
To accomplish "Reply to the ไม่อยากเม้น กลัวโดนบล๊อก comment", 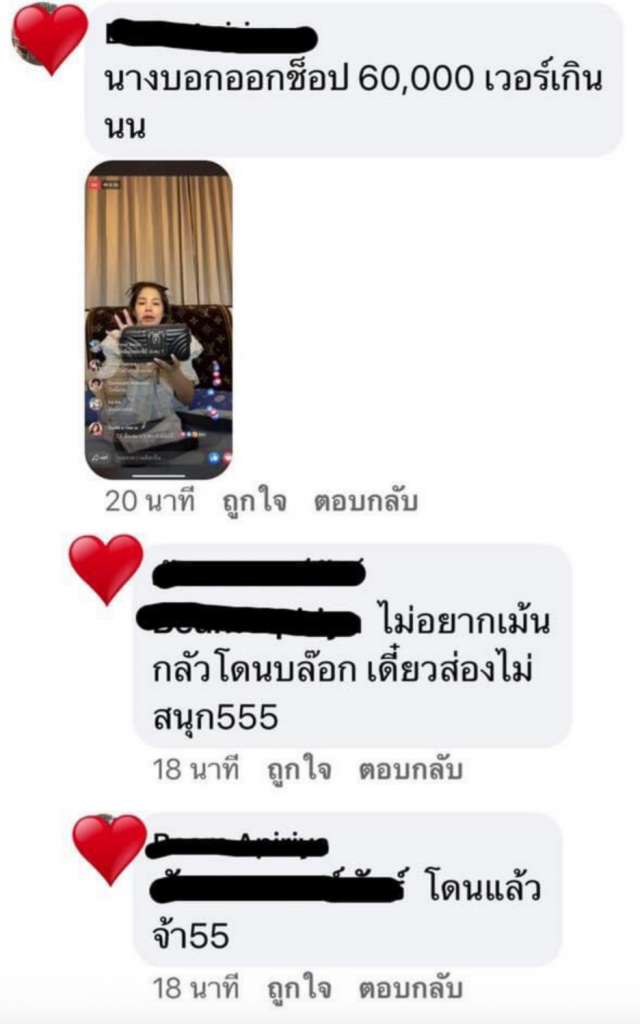I will [408, 770].
